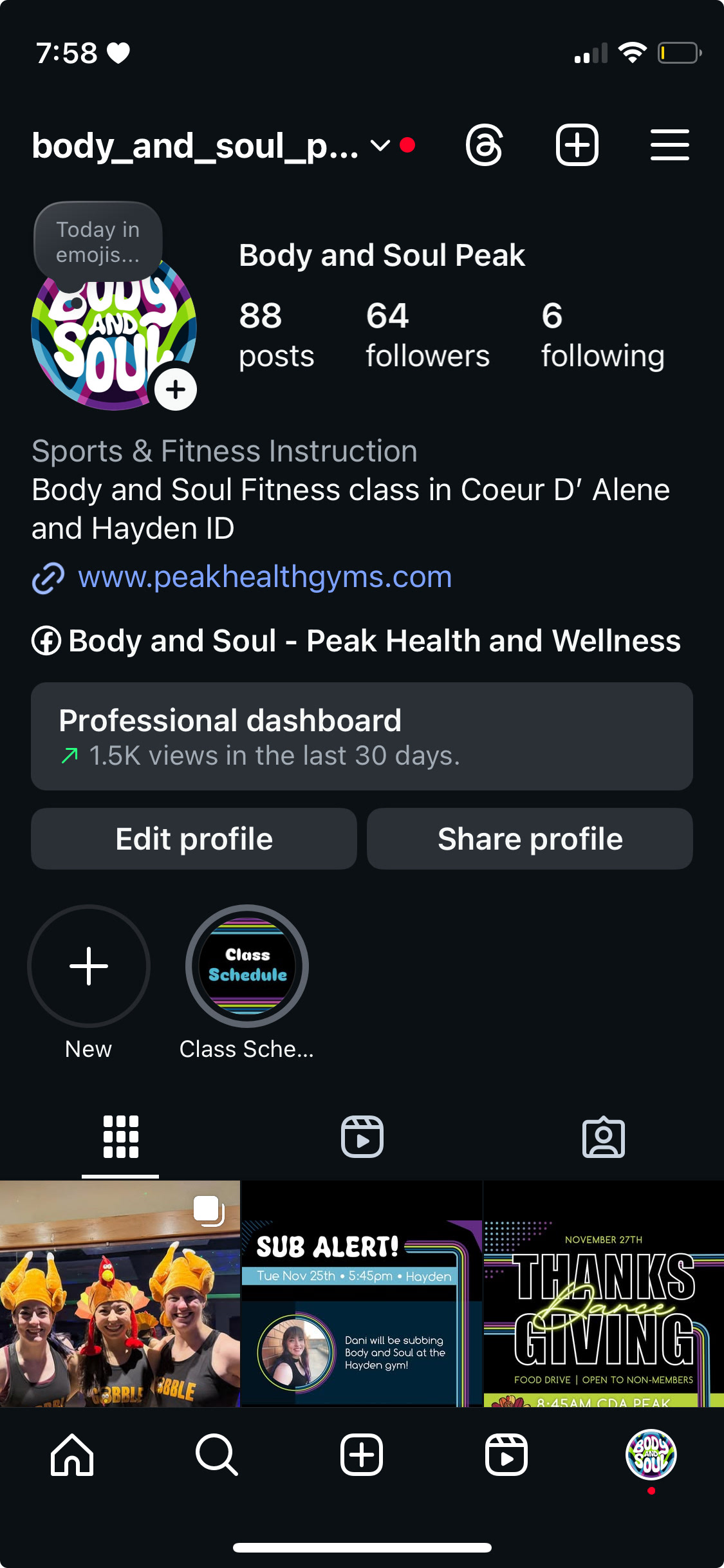Open the Professional dashboard

click(362, 736)
